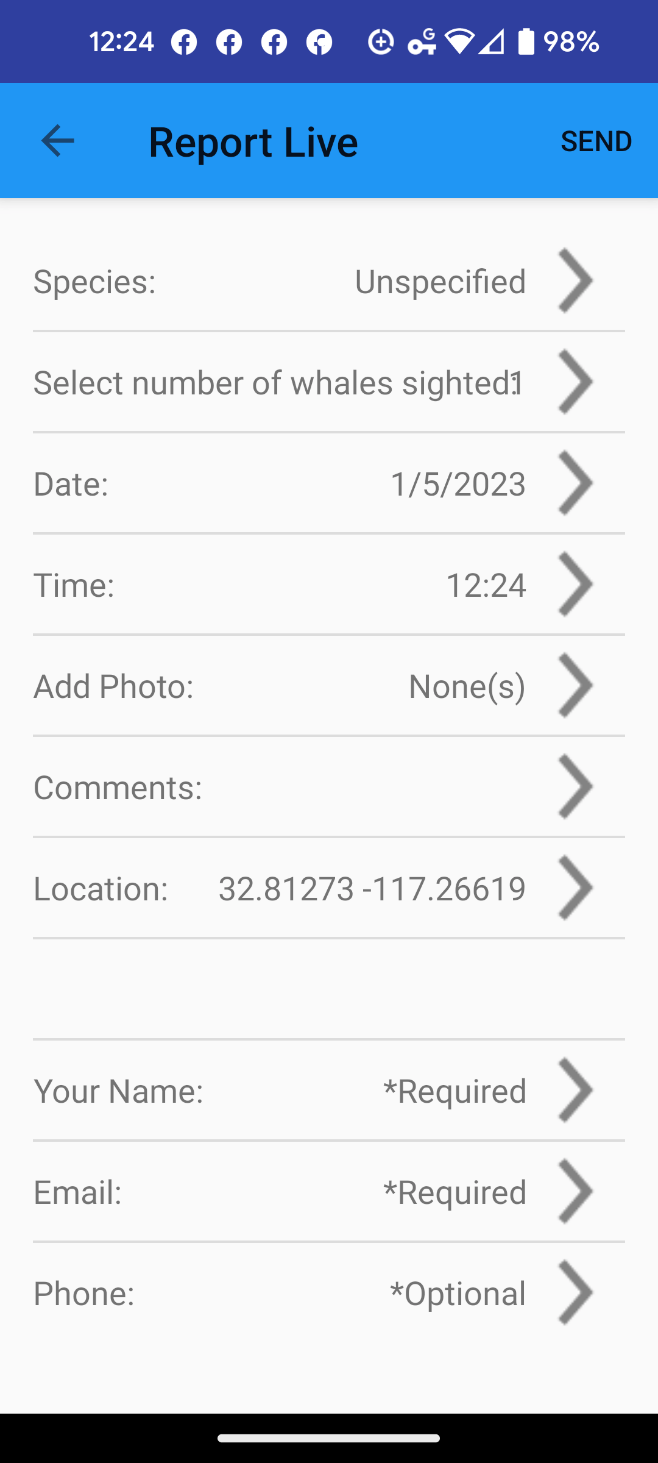Viewport: 658px width, 1463px height.
Task: Enter Your Name required field
Action: click(328, 1090)
